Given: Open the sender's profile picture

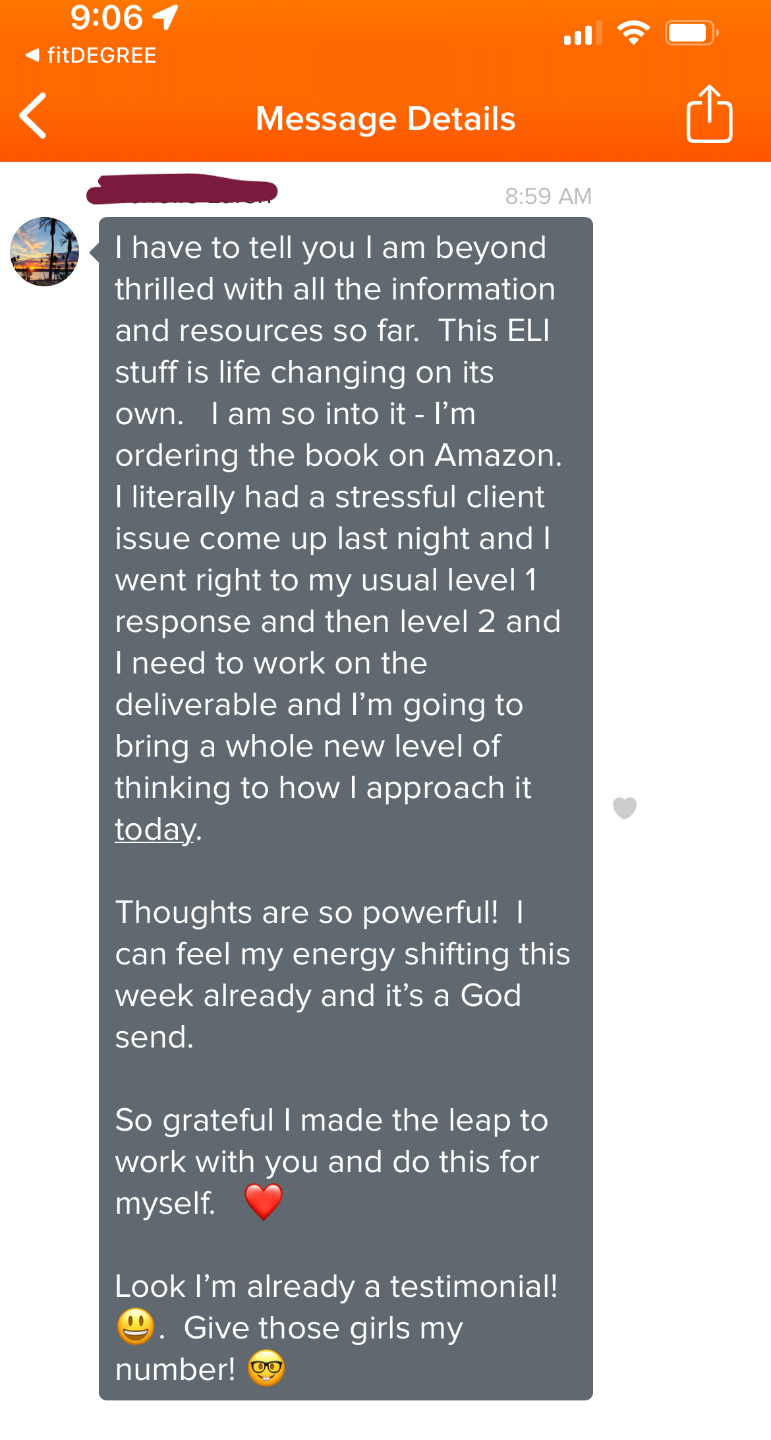Looking at the screenshot, I should (x=44, y=251).
